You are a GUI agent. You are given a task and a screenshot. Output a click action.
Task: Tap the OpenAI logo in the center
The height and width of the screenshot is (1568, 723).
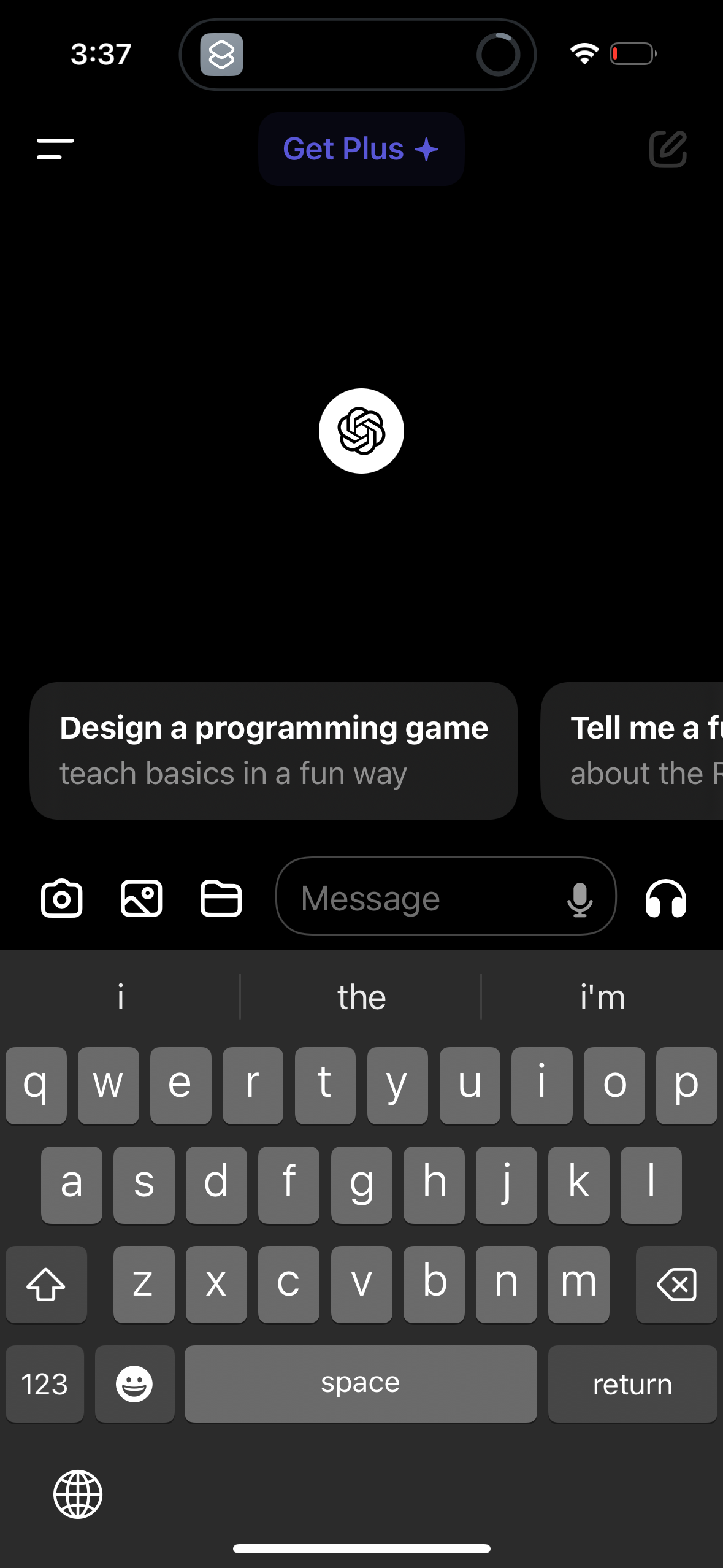coord(361,431)
